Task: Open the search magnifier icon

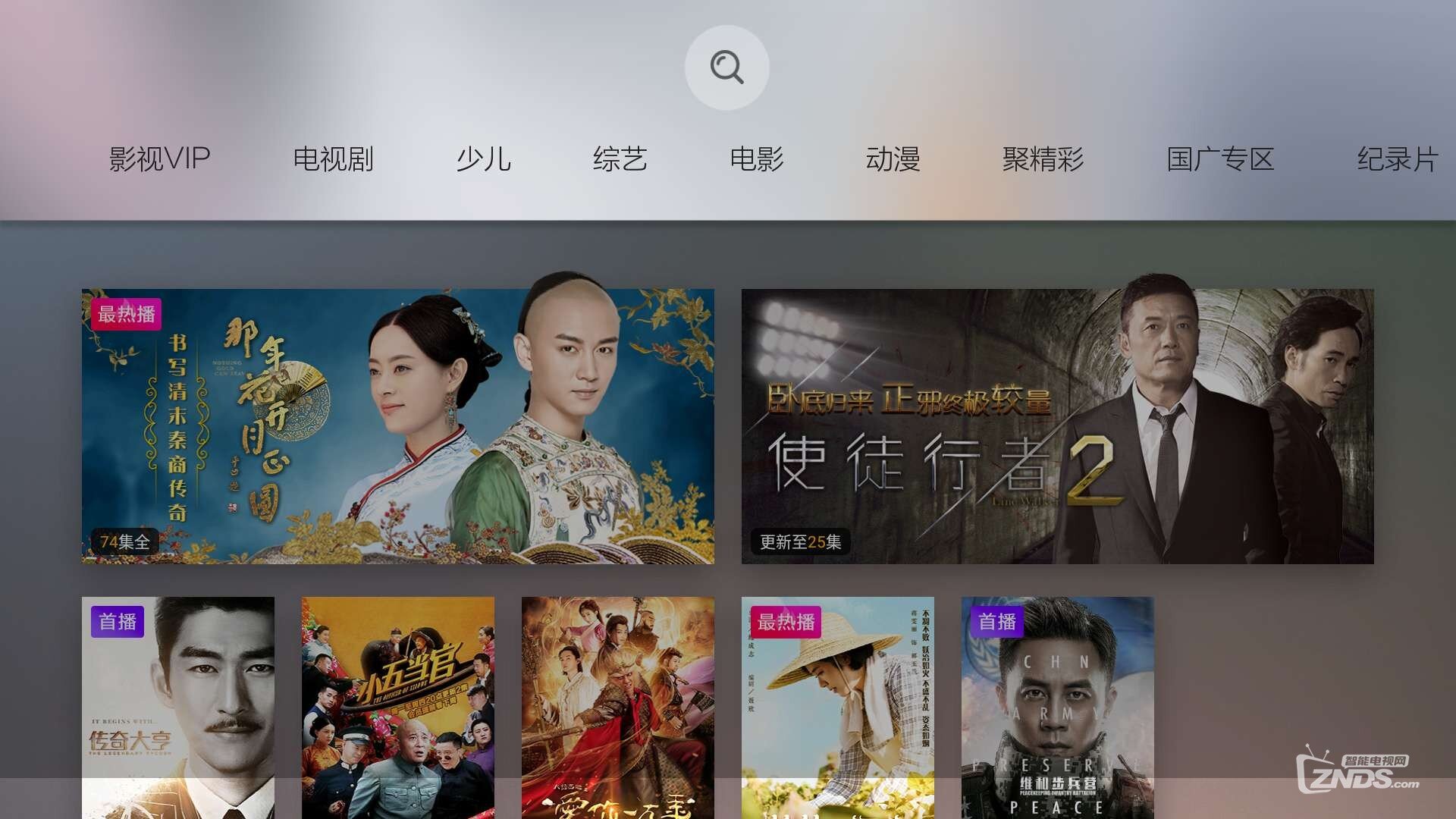Action: [726, 67]
